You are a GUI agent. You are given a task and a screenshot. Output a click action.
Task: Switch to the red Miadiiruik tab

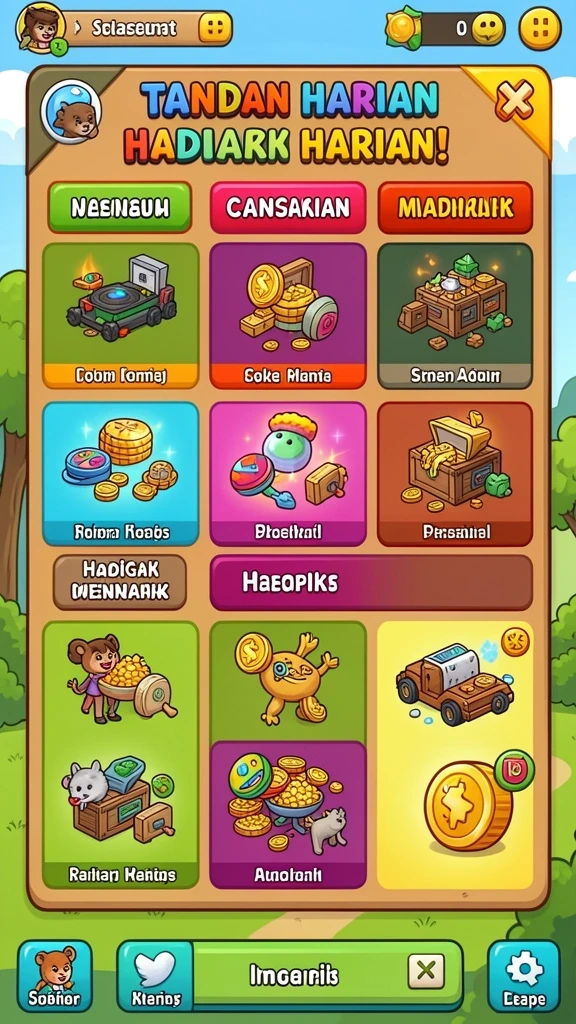click(x=455, y=208)
